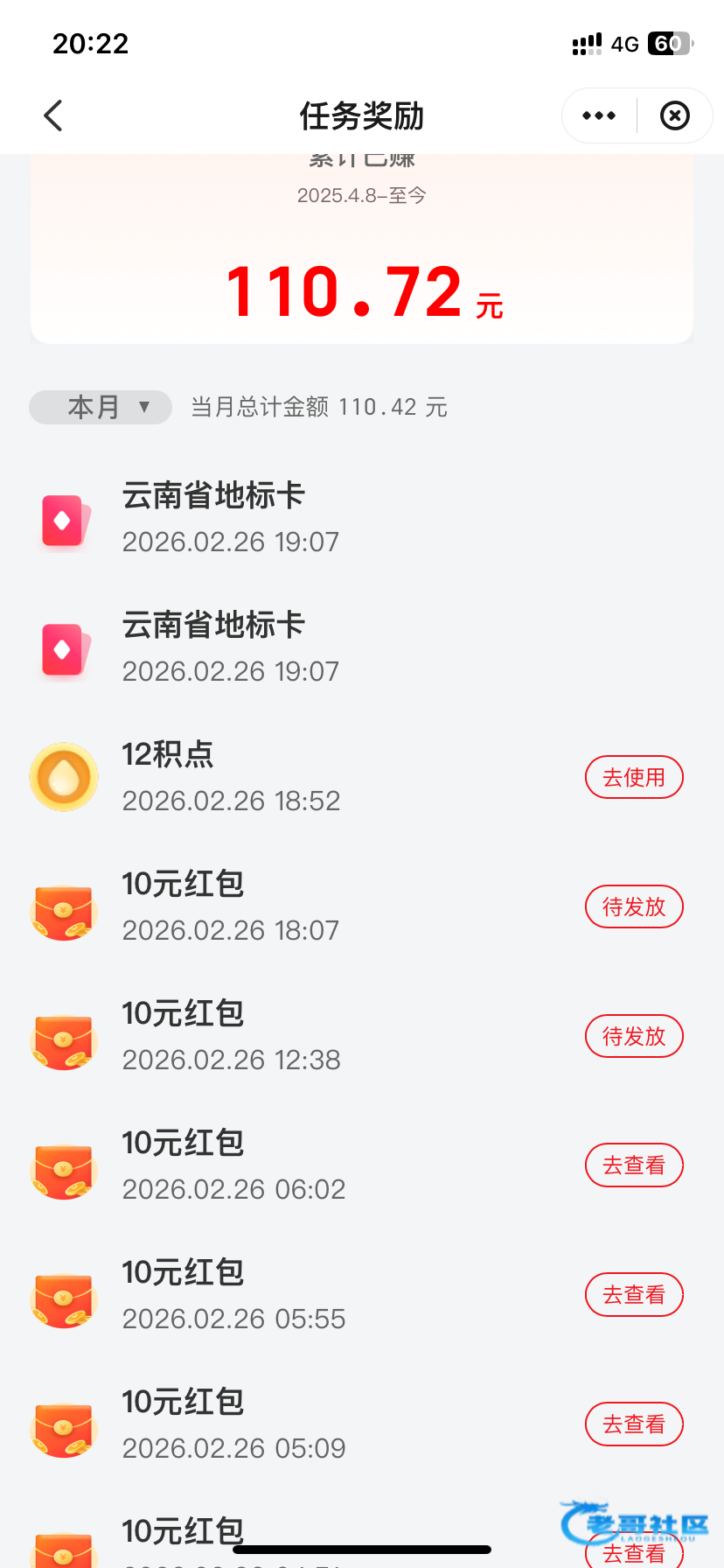
Task: Tap 待发放 on the 18:07 红包
Action: pos(634,906)
